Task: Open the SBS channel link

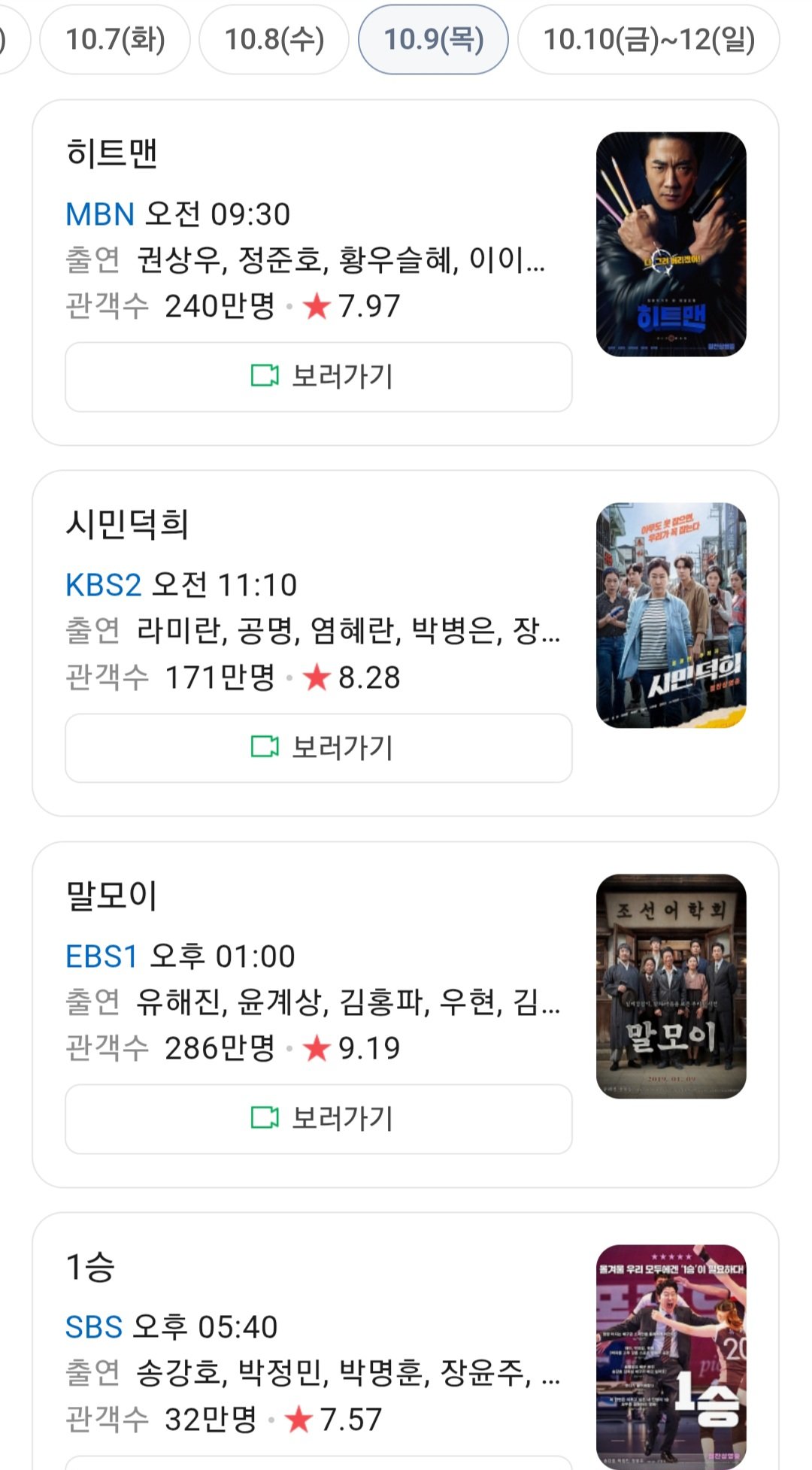Action: click(94, 1327)
